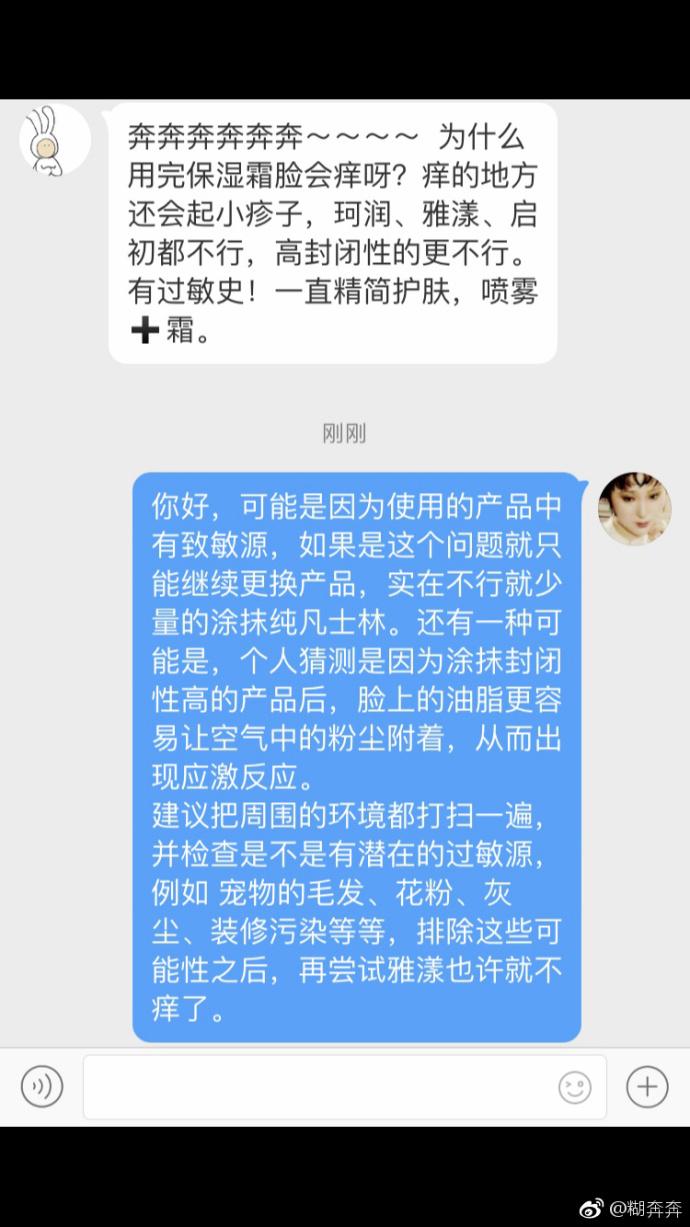Focus the message text field

320,1086
